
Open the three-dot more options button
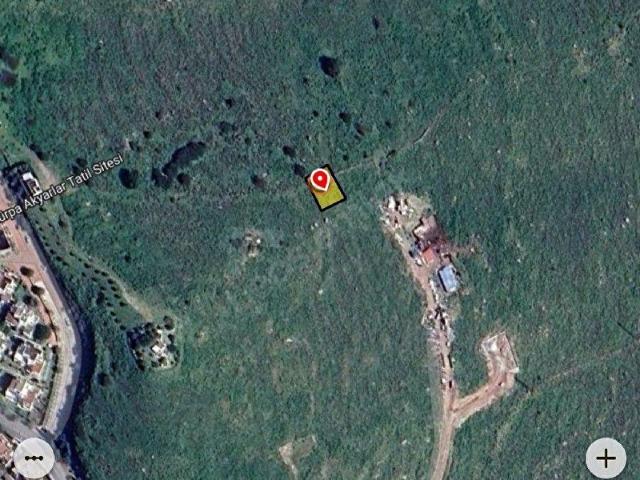(33, 458)
